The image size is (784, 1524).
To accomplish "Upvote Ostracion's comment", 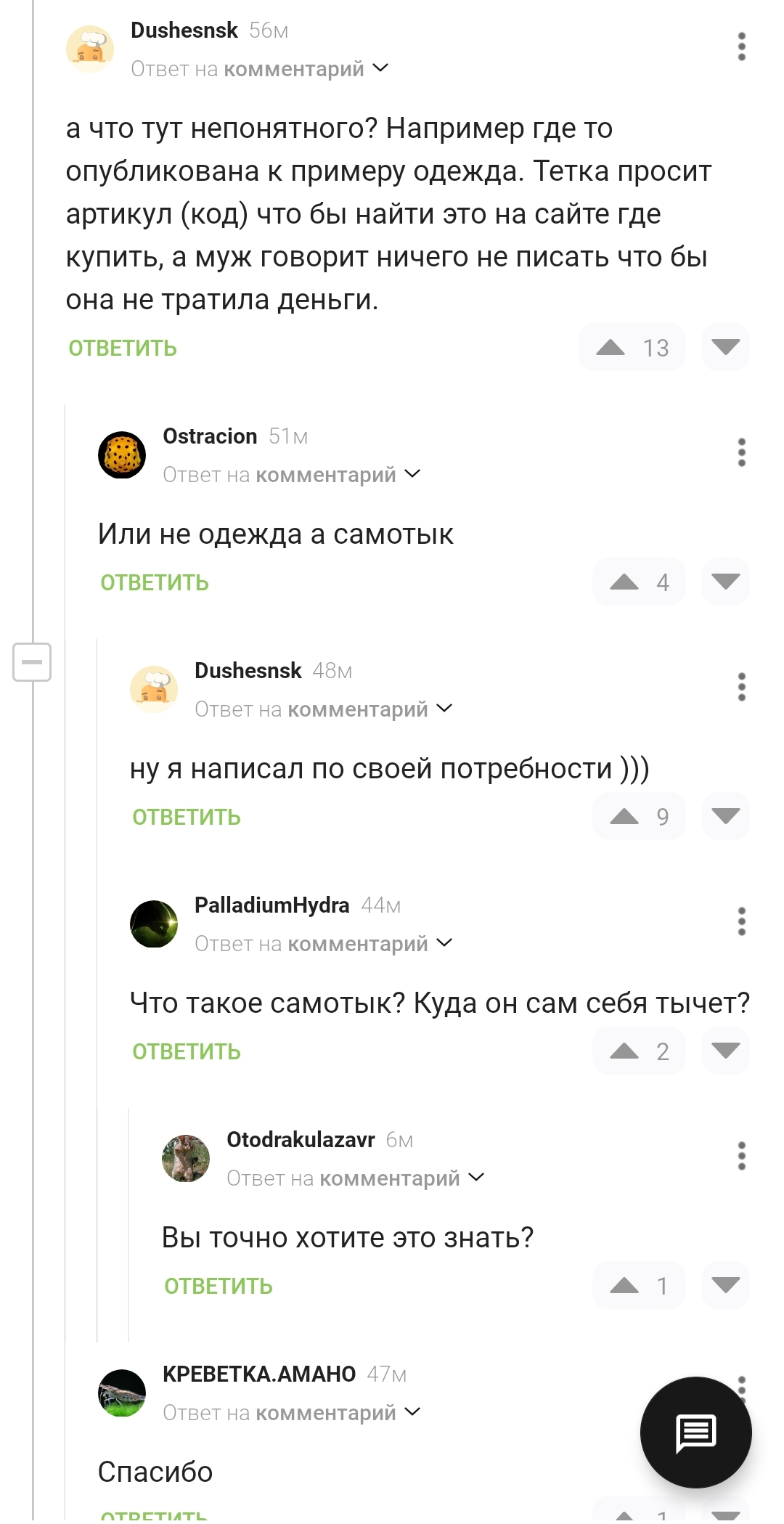I will pos(624,582).
